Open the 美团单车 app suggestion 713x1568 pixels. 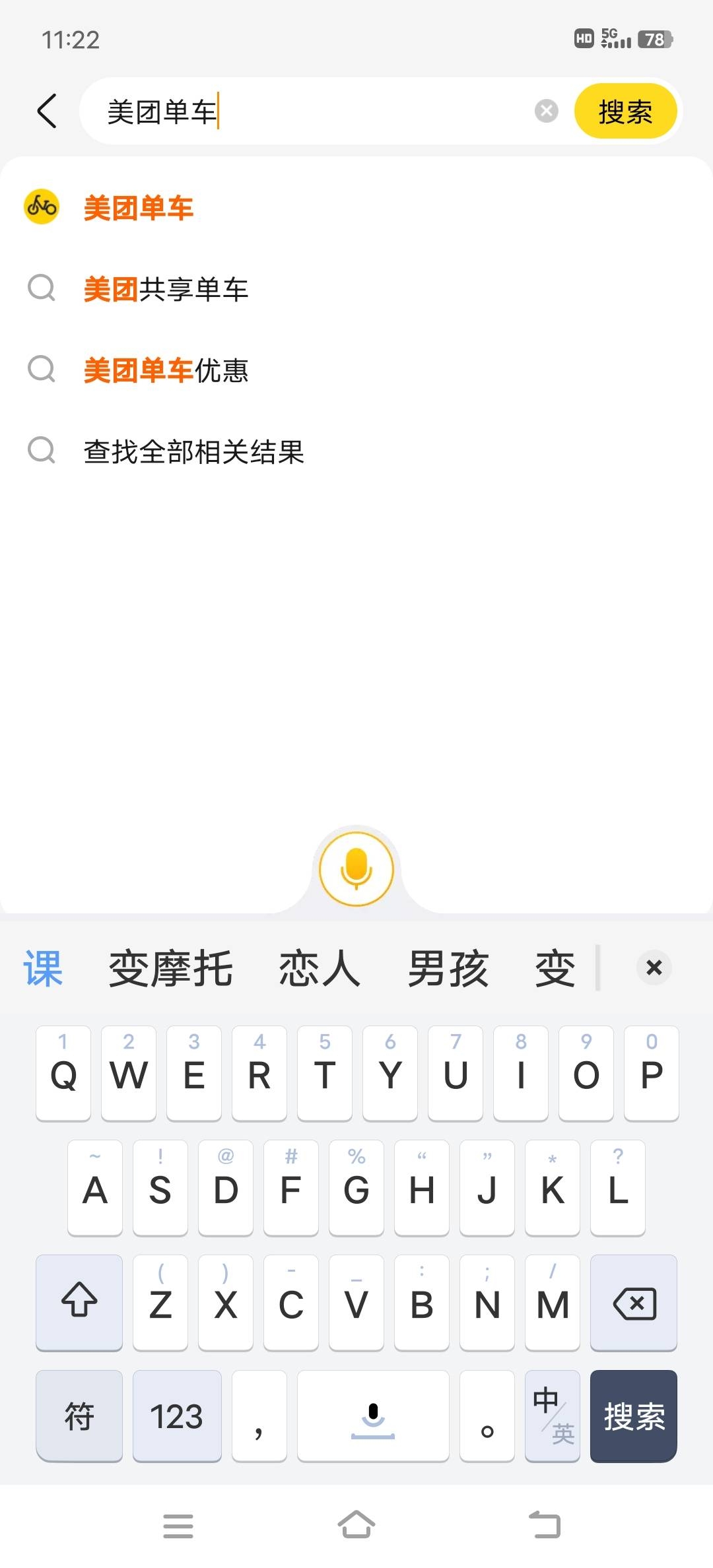click(138, 208)
